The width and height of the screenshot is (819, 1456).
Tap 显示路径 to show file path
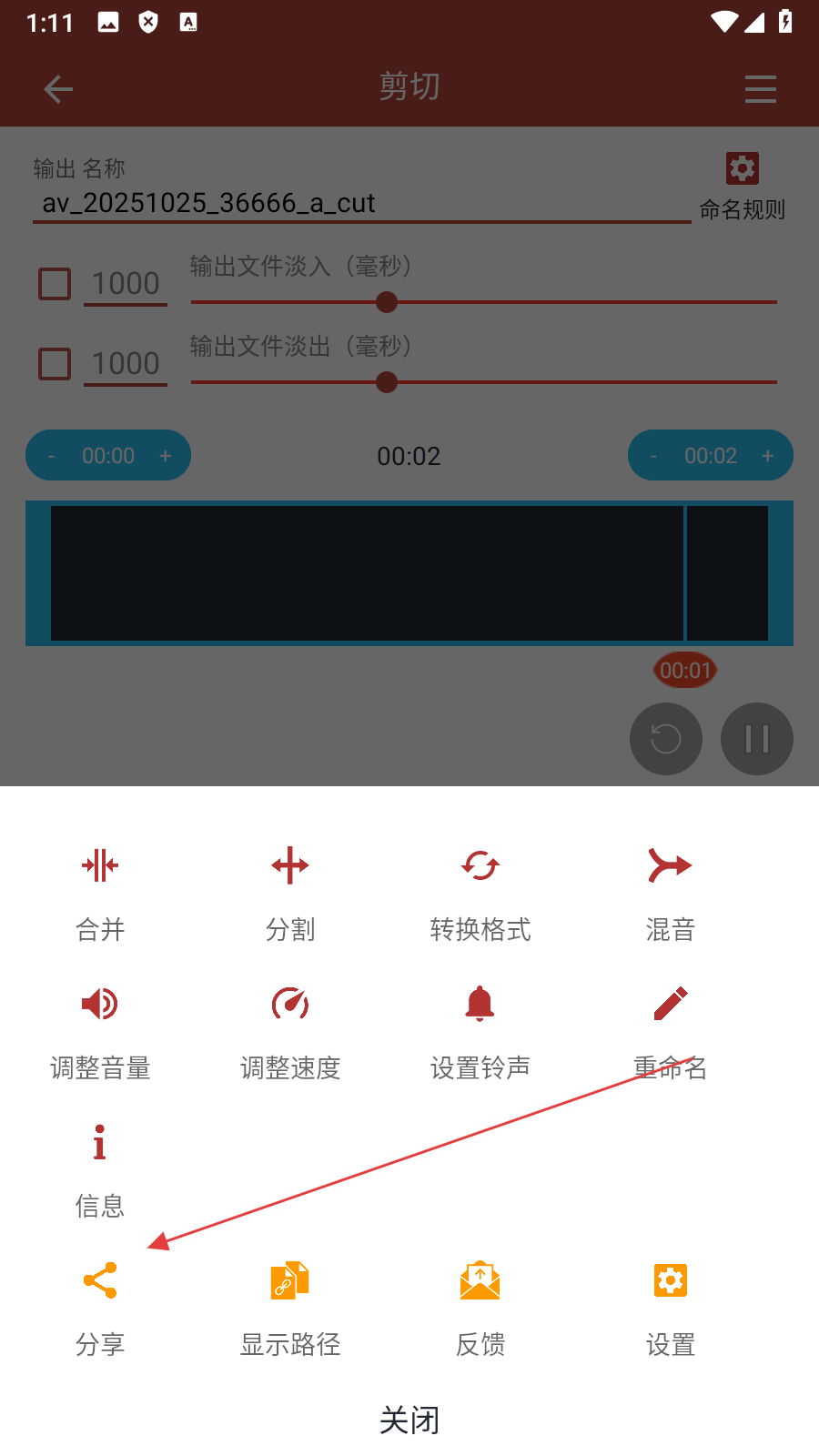pyautogui.click(x=290, y=1307)
